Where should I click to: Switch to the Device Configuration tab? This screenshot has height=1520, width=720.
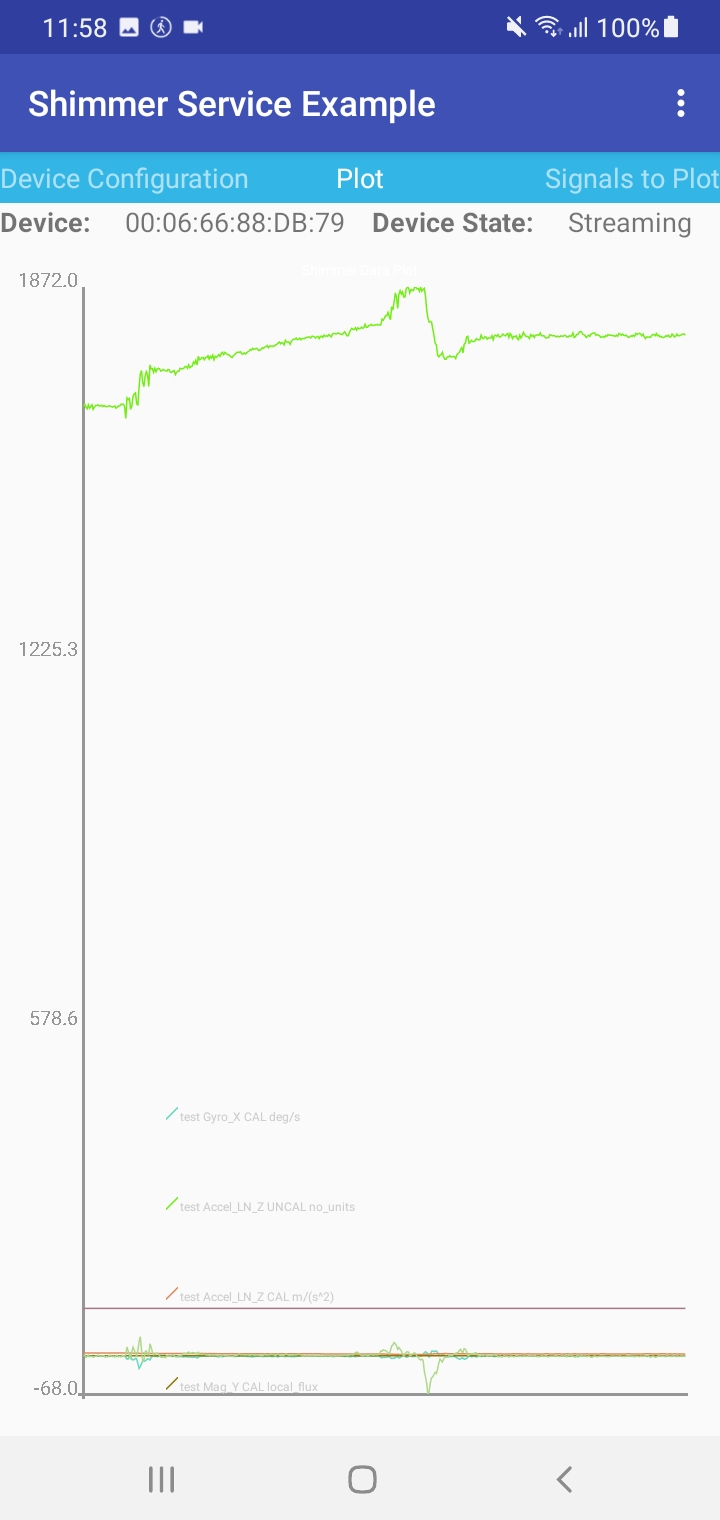[x=125, y=179]
